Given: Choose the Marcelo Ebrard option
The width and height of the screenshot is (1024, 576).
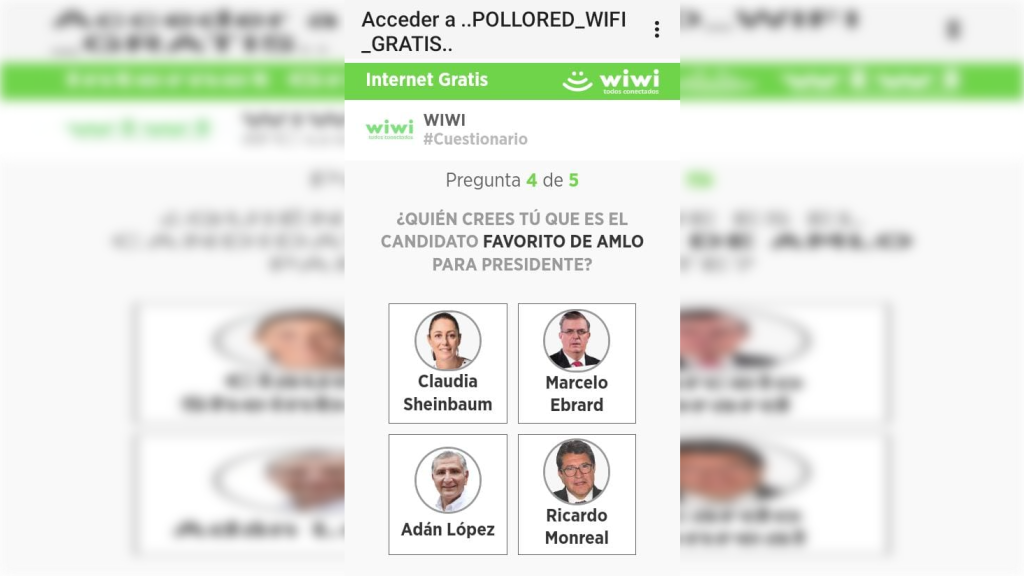Looking at the screenshot, I should tap(576, 363).
